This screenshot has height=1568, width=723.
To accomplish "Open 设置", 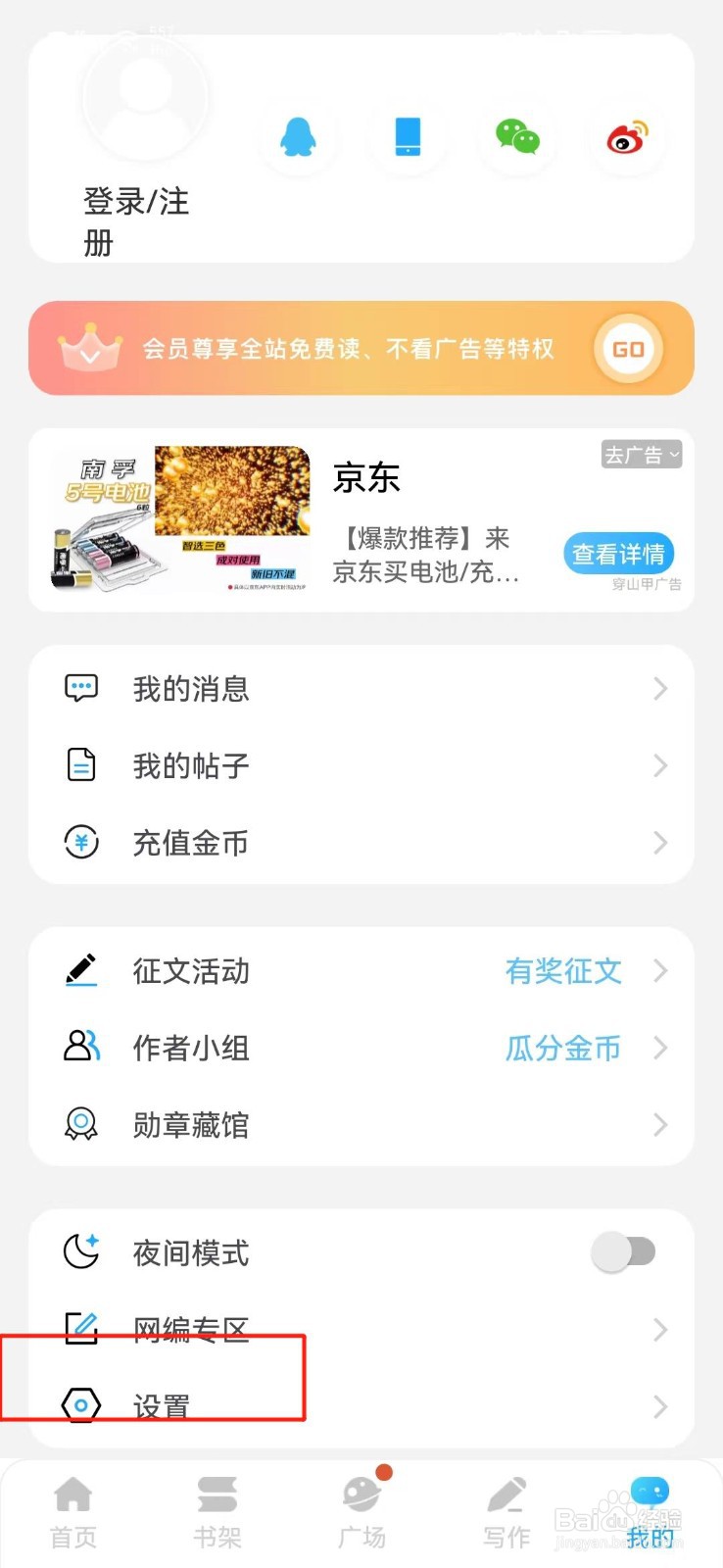I will 361,1406.
